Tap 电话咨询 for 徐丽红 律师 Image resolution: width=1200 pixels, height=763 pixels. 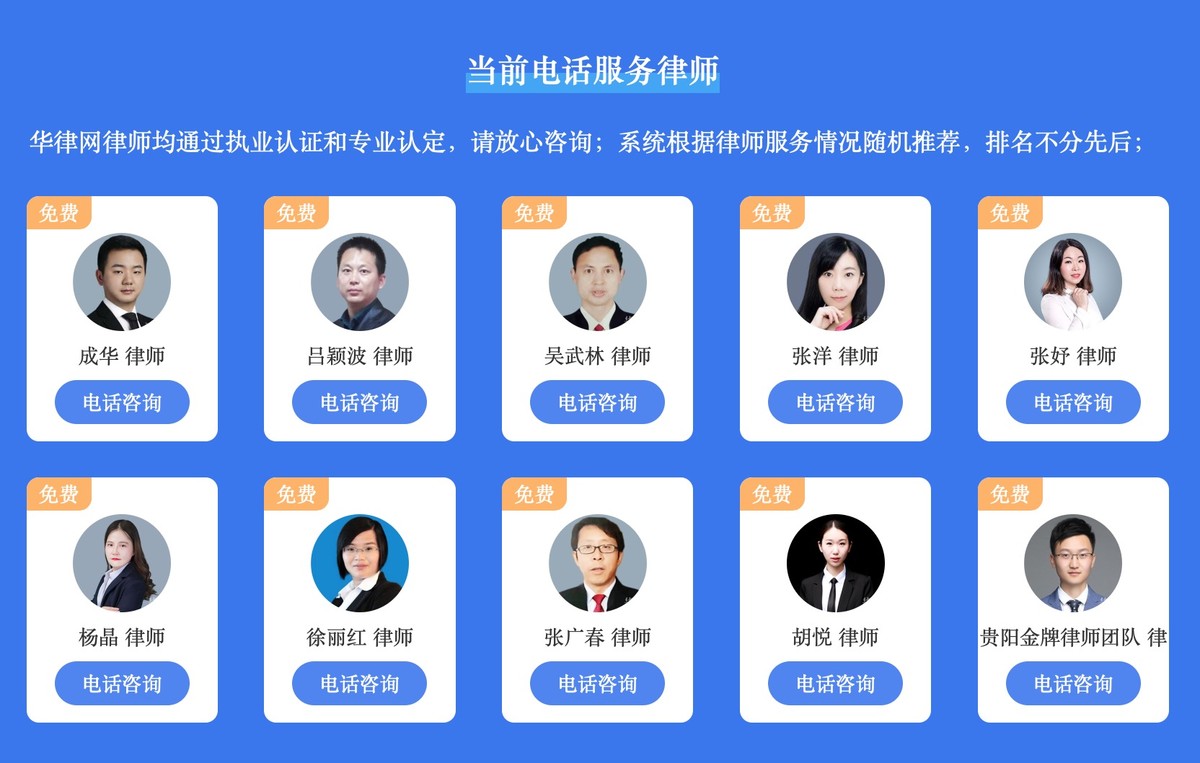[359, 683]
